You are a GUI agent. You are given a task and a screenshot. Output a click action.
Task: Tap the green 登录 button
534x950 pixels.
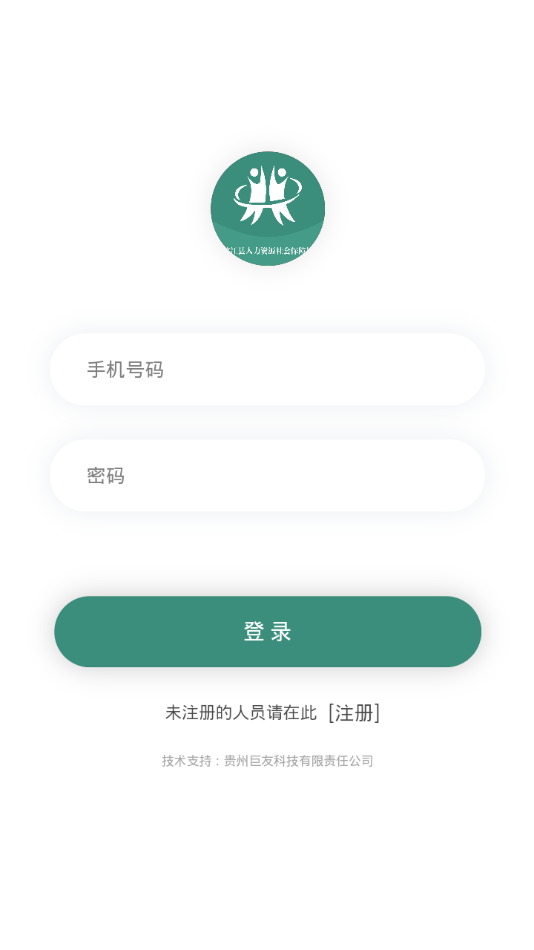click(x=267, y=631)
